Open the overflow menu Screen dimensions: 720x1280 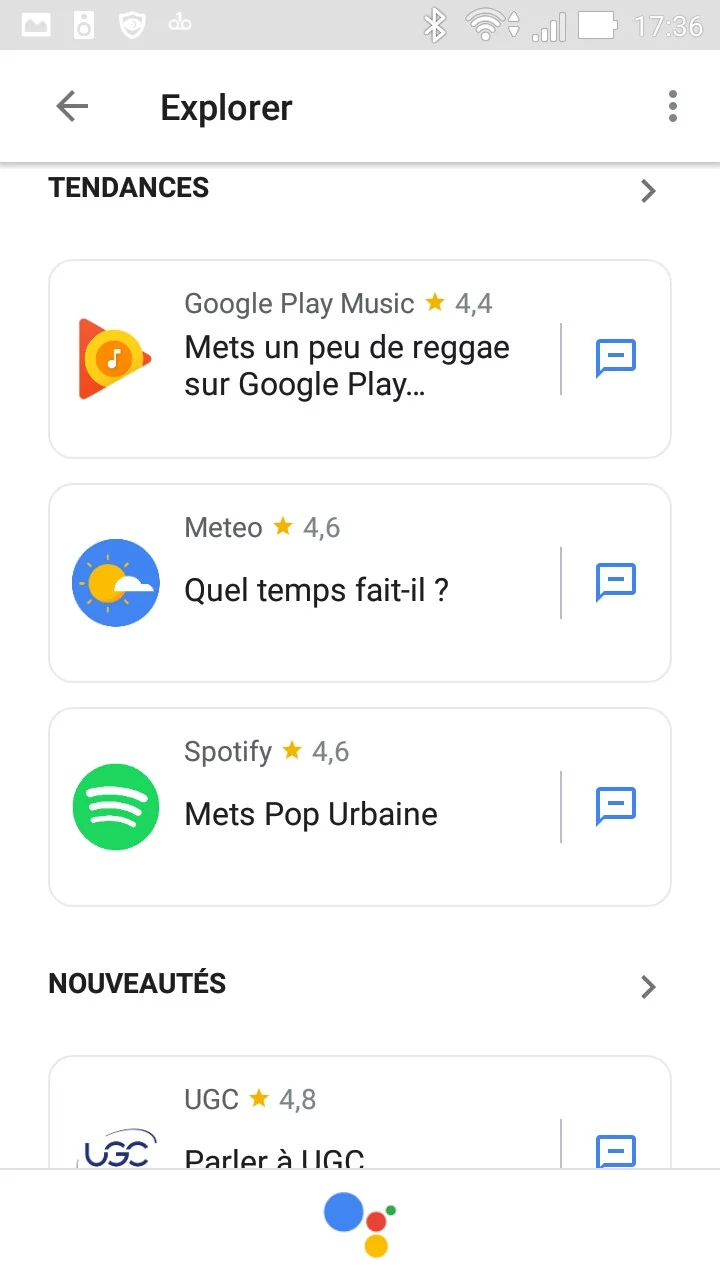[x=673, y=106]
